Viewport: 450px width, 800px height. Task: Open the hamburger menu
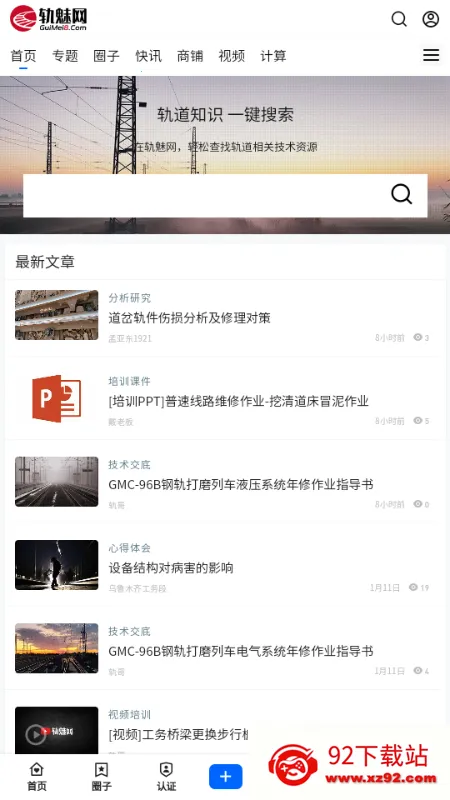431,55
